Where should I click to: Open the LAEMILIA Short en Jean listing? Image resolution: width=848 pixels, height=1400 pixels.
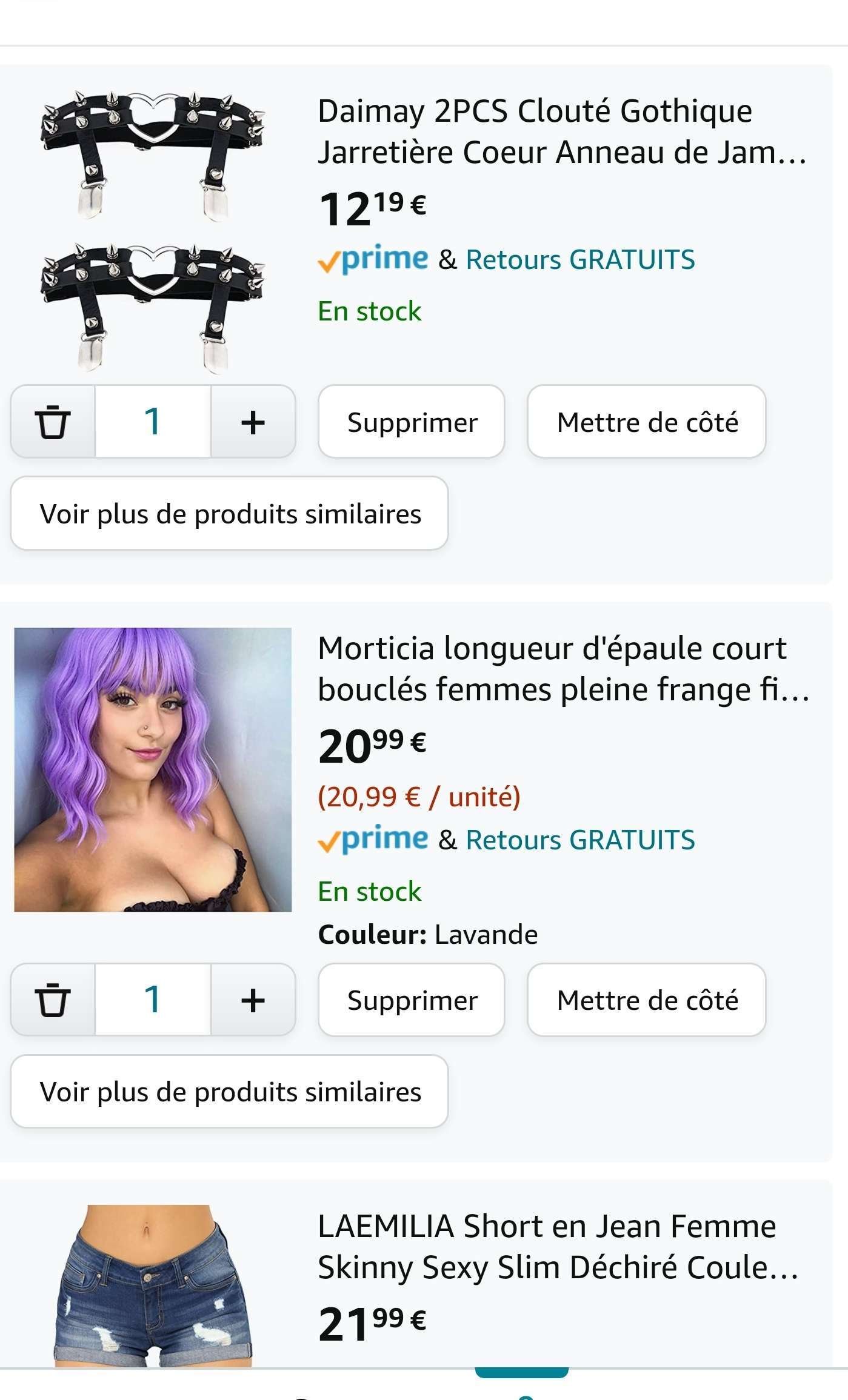click(x=558, y=1246)
